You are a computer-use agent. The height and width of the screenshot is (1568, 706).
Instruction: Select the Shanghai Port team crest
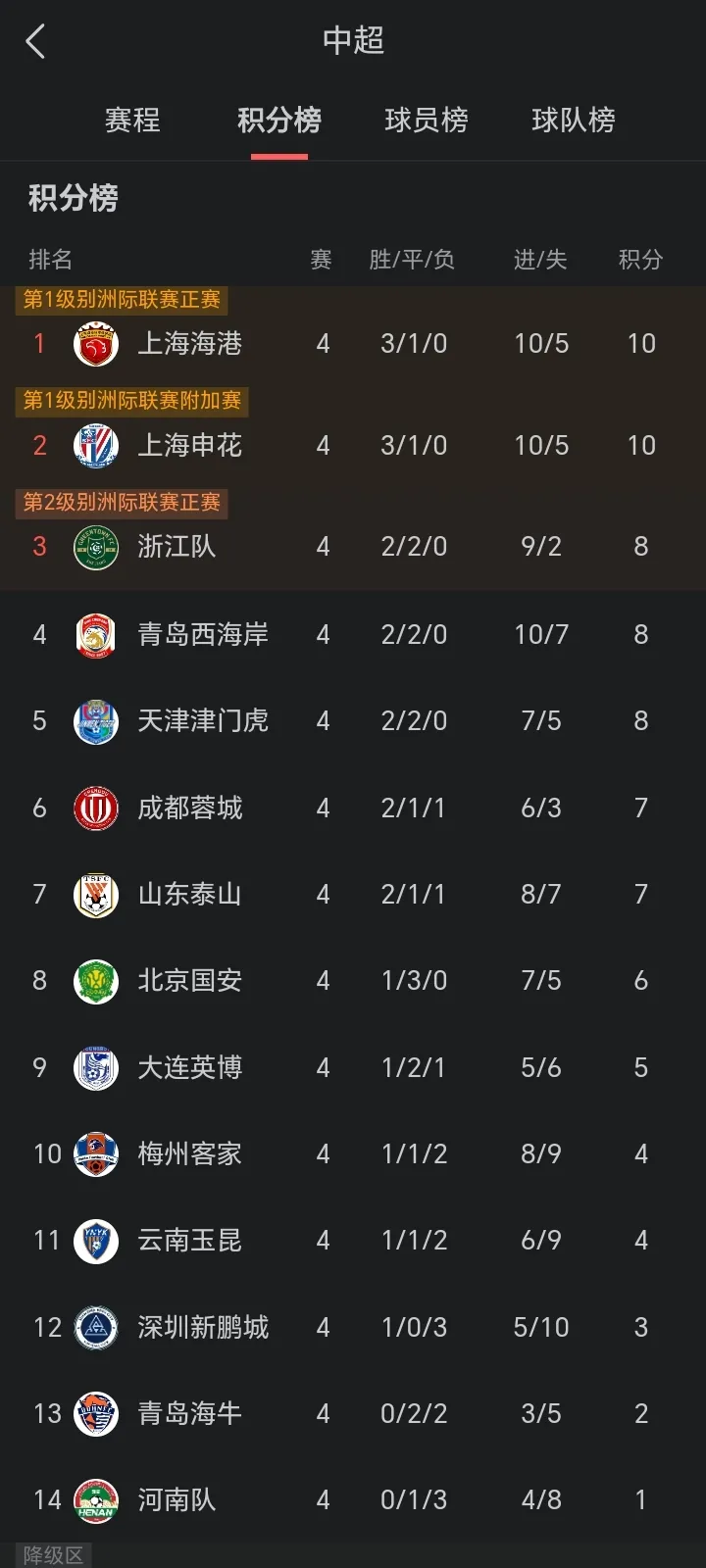95,344
